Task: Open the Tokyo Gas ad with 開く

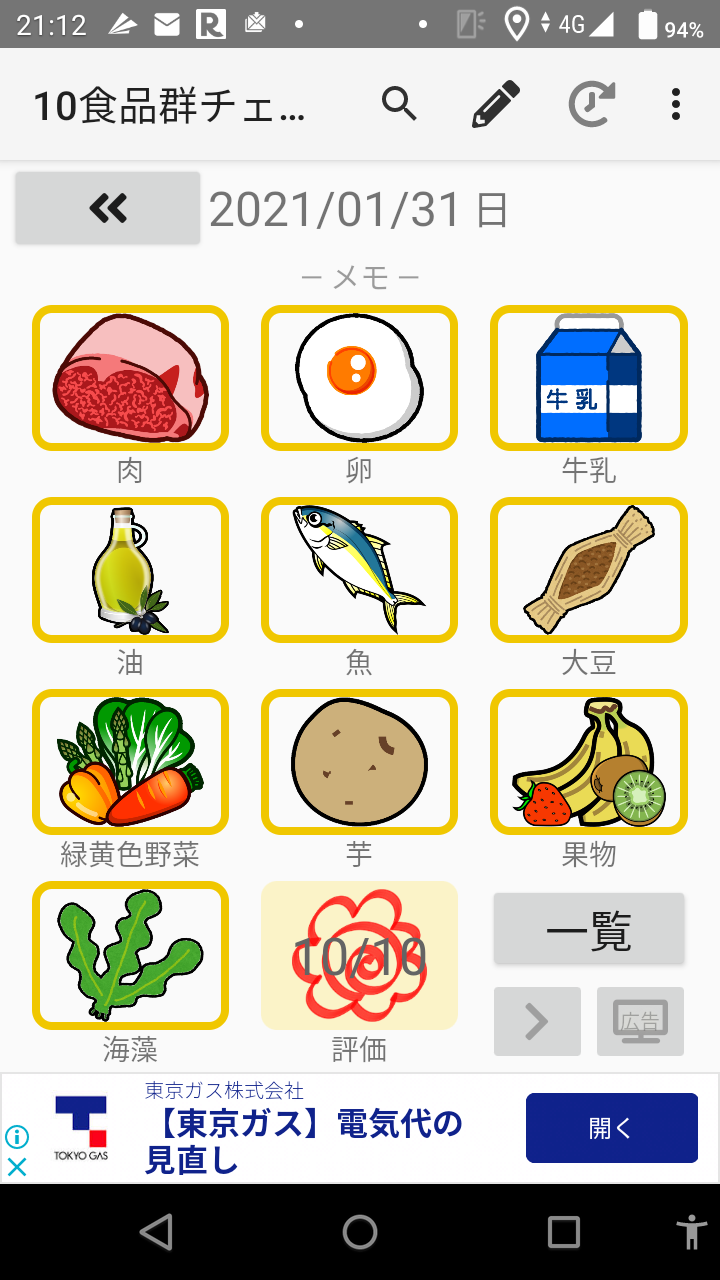Action: [x=611, y=1128]
